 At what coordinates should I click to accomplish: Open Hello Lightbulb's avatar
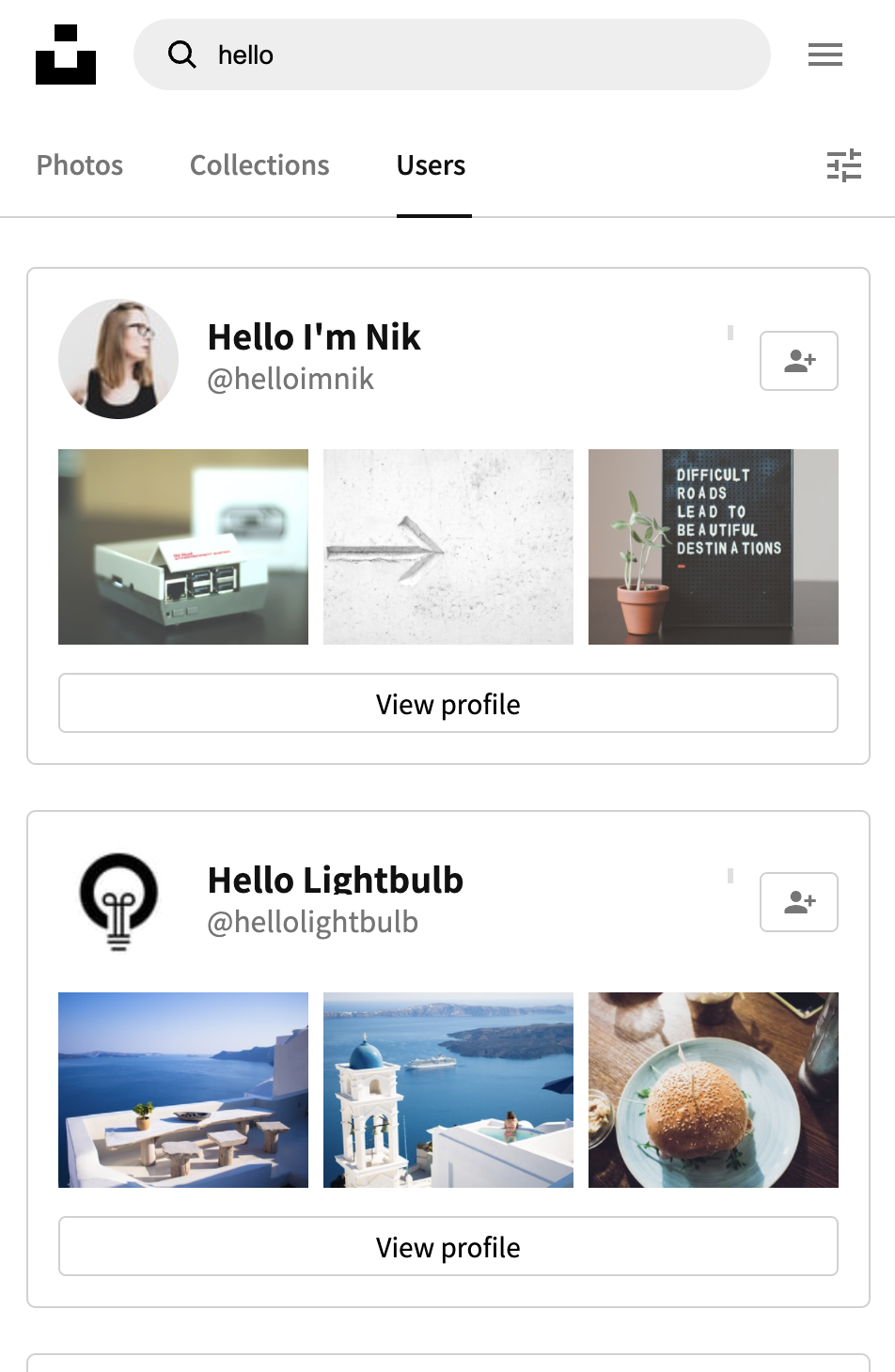tap(118, 902)
